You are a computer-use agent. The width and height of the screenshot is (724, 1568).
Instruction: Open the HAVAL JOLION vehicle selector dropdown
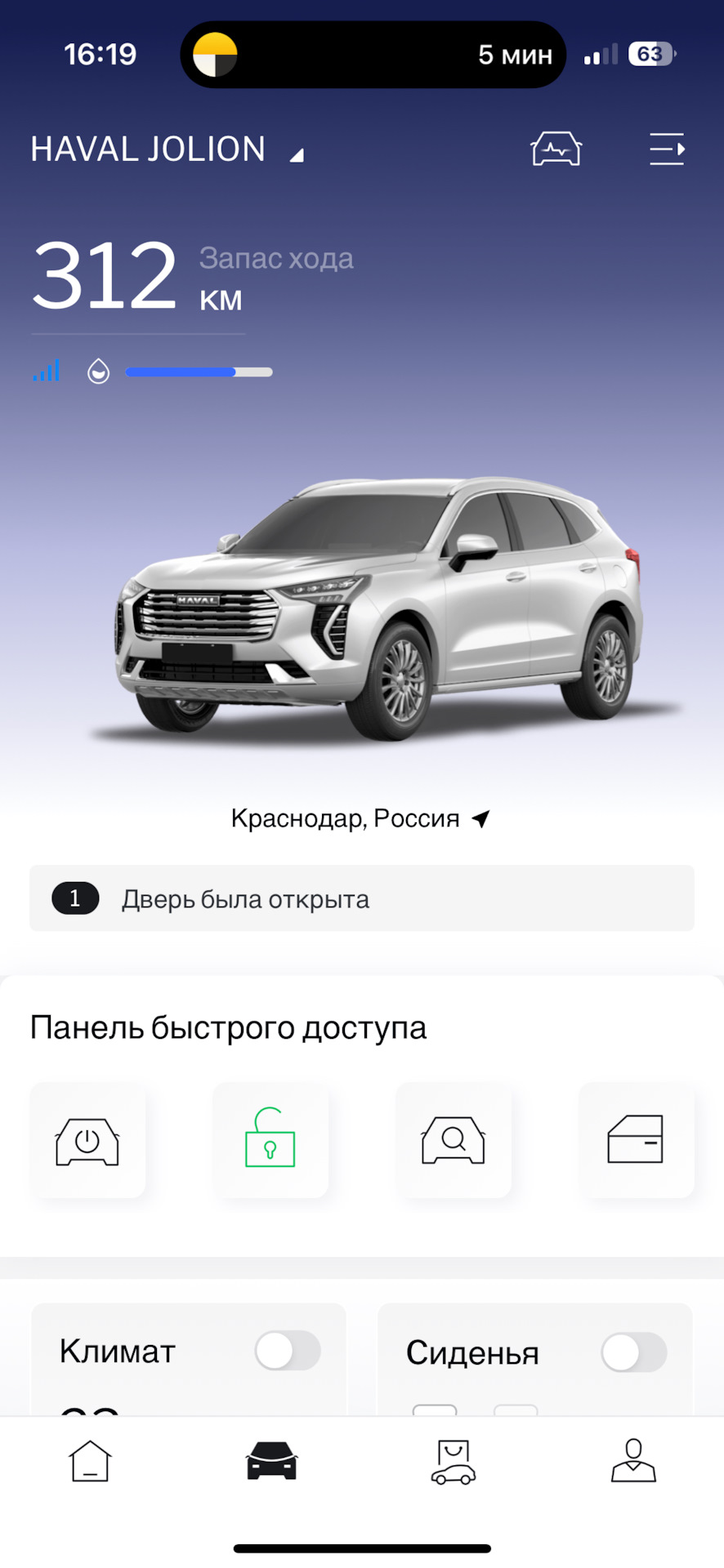coord(168,150)
